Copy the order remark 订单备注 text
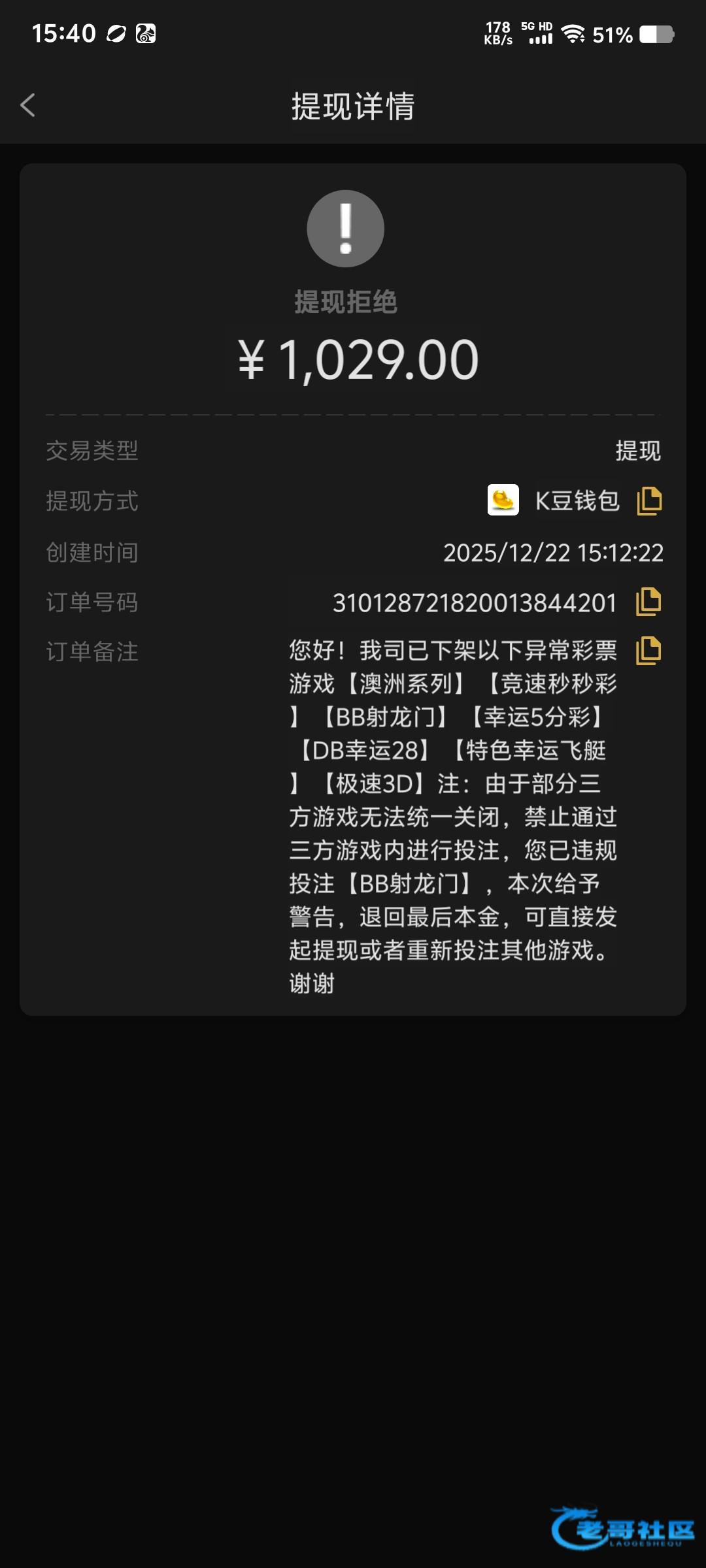Viewport: 706px width, 1568px height. (648, 651)
